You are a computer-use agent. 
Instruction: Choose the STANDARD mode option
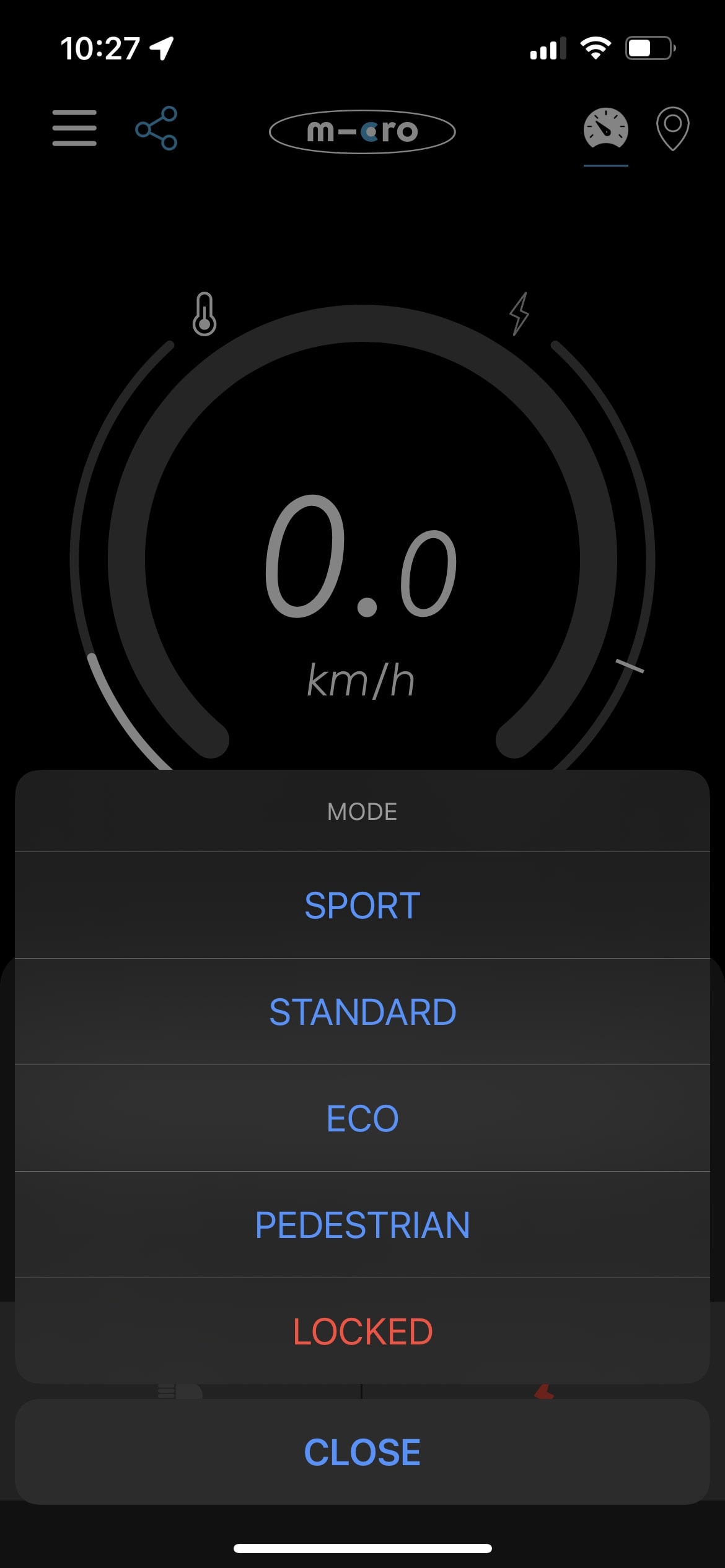coord(362,1012)
